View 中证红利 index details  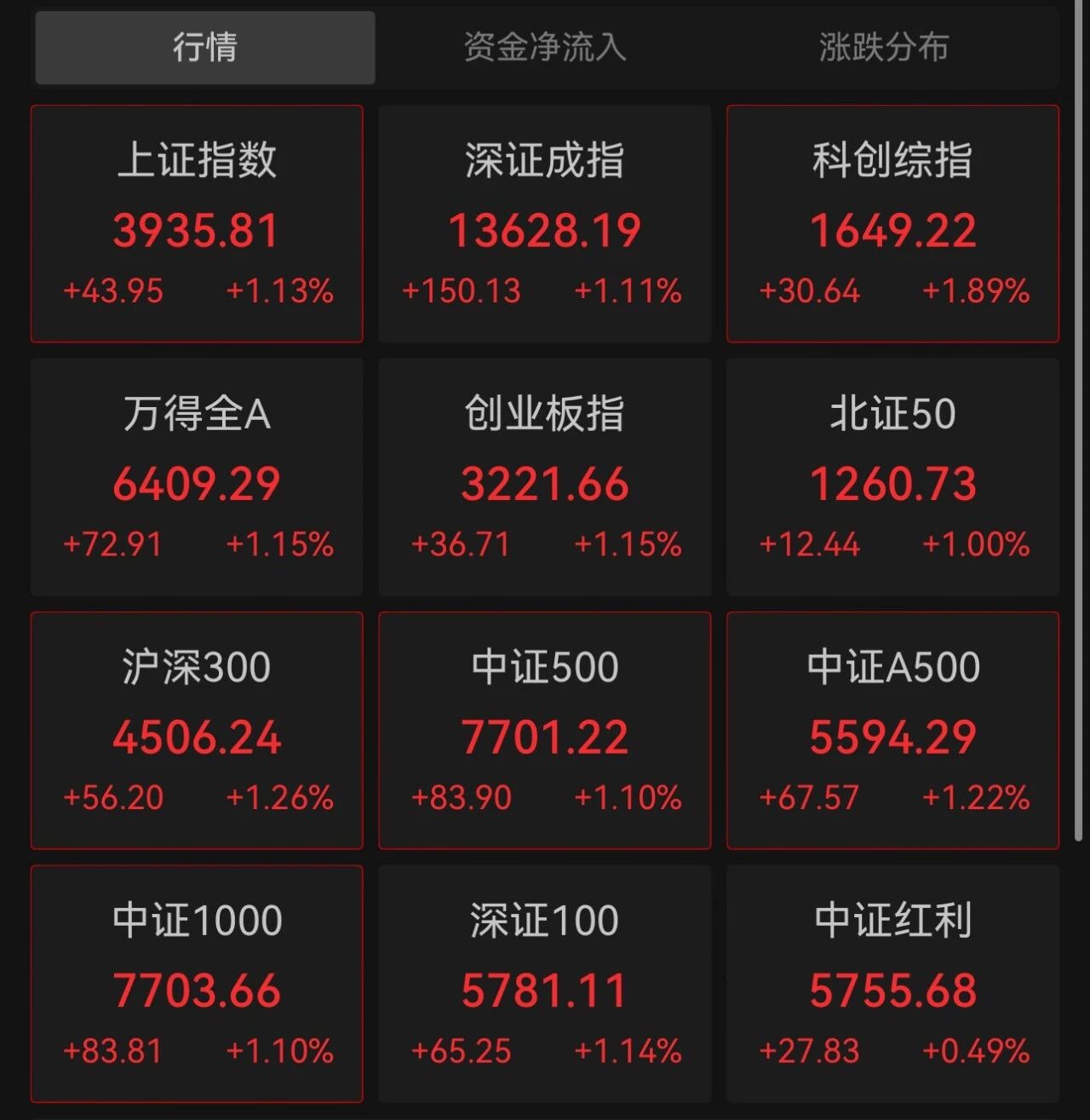click(892, 984)
